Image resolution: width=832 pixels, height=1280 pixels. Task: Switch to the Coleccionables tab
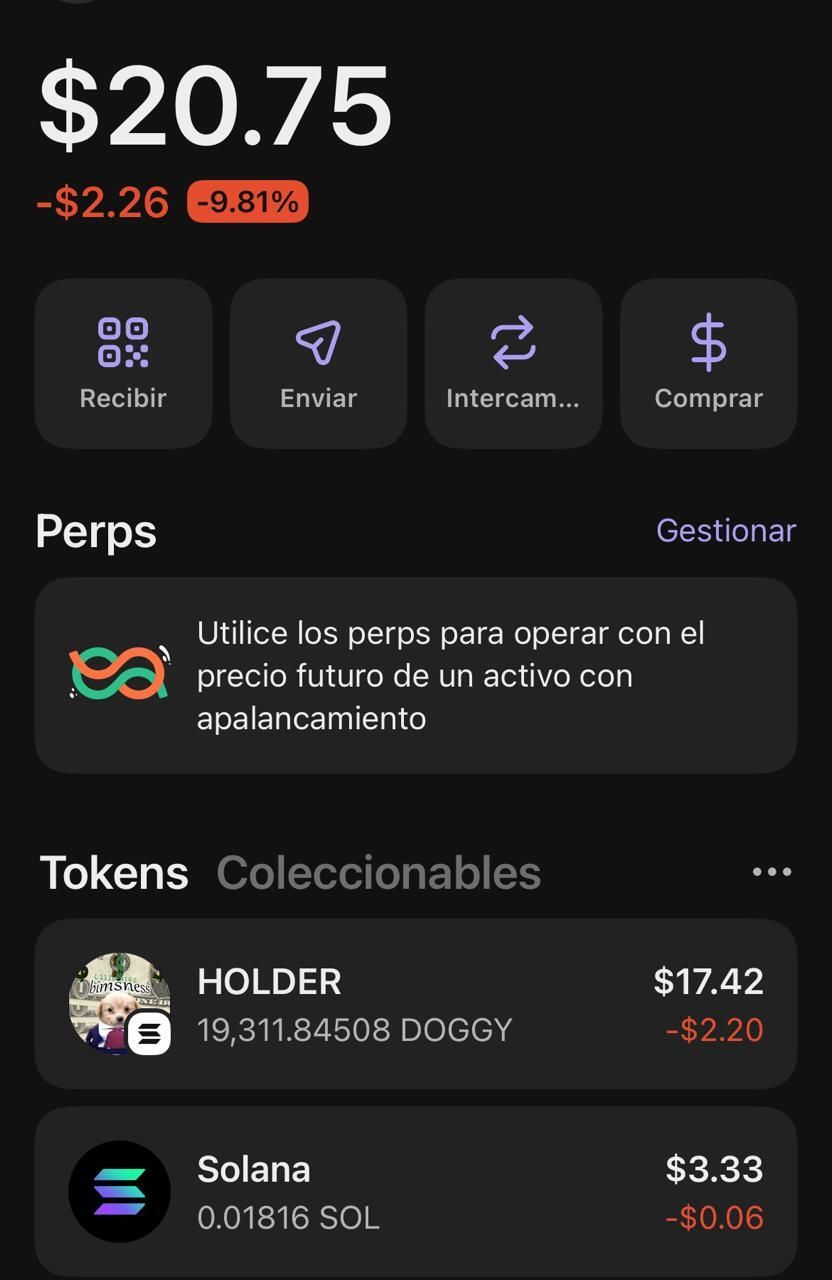[x=378, y=873]
